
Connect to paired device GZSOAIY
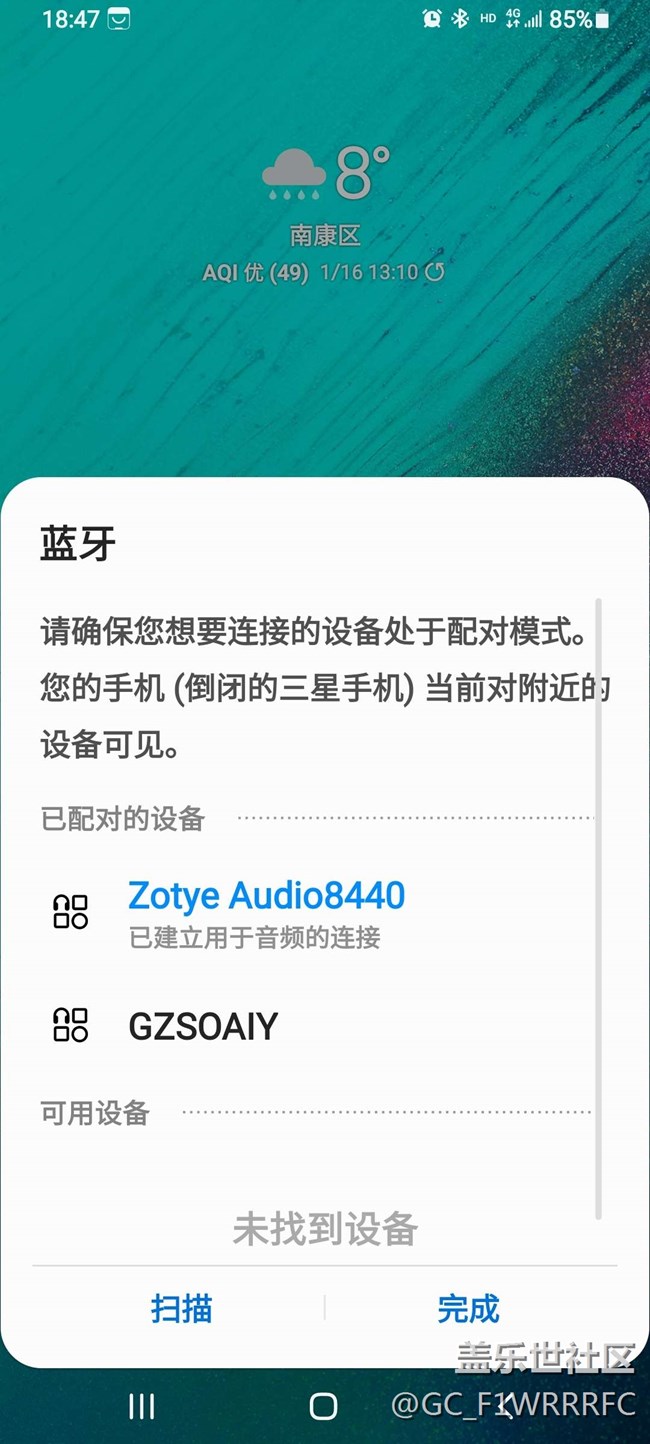203,1026
